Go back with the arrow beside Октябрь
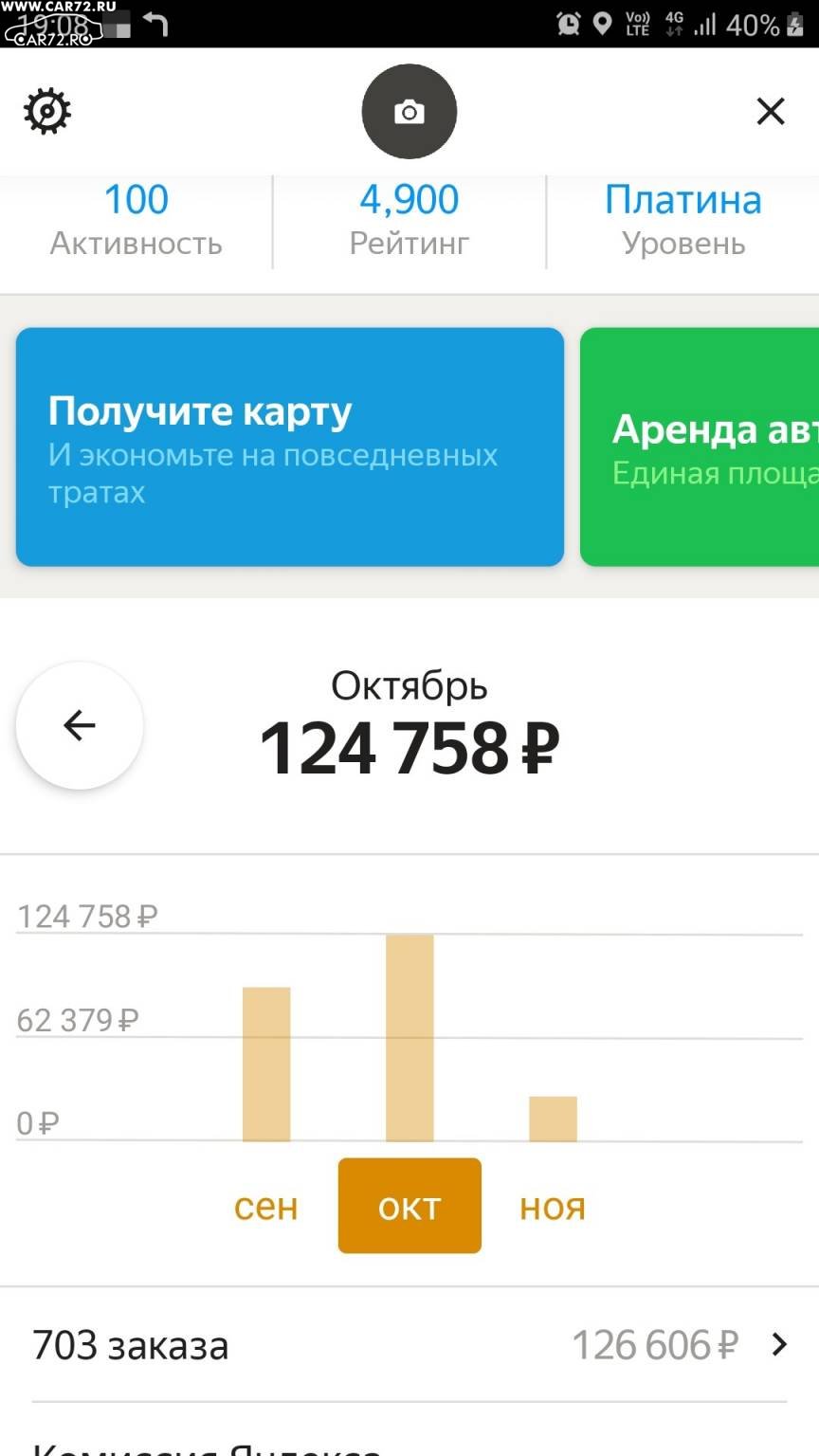Viewport: 819px width, 1456px height. coord(80,726)
